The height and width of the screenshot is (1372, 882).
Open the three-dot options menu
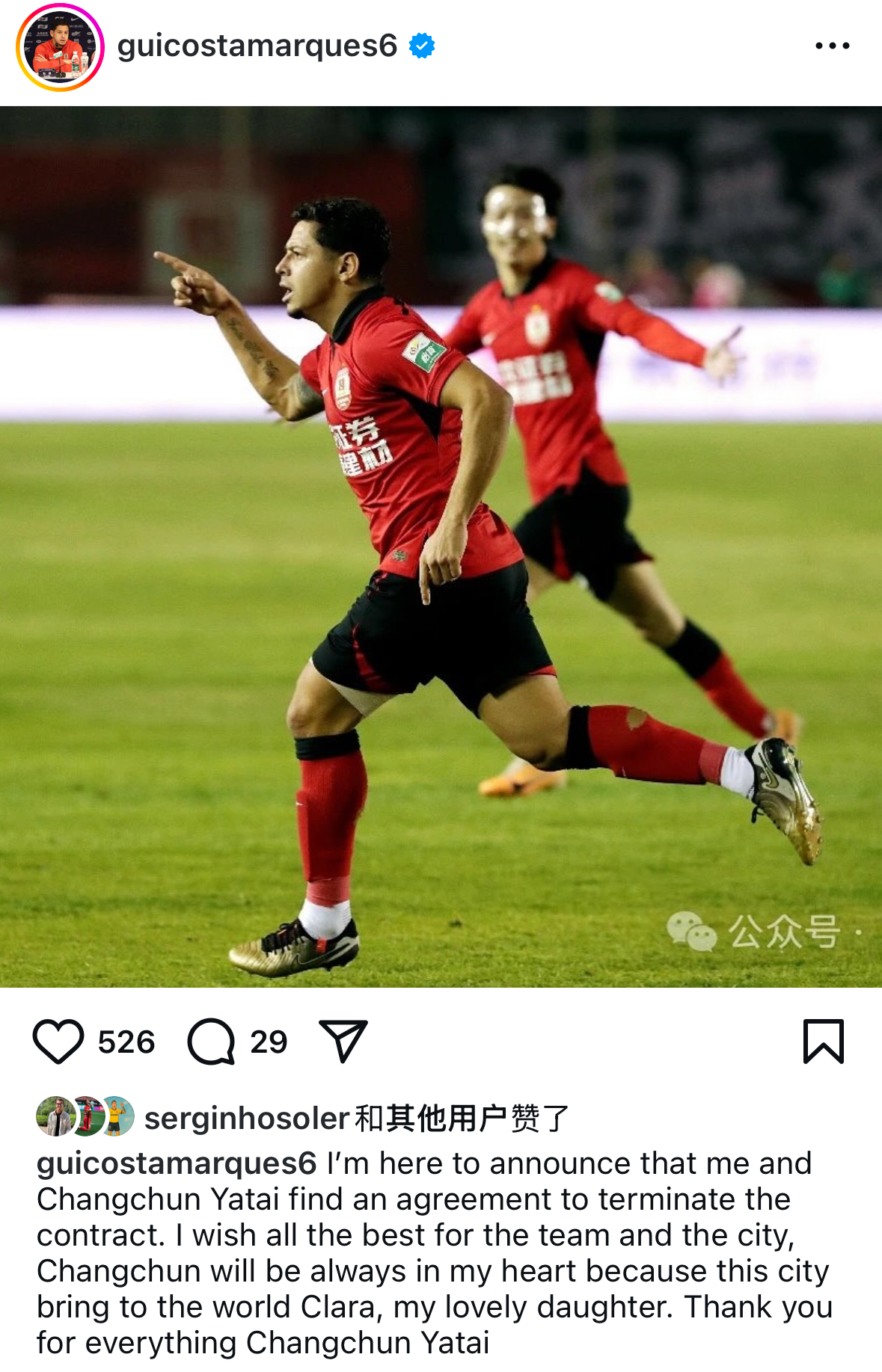coord(832,46)
